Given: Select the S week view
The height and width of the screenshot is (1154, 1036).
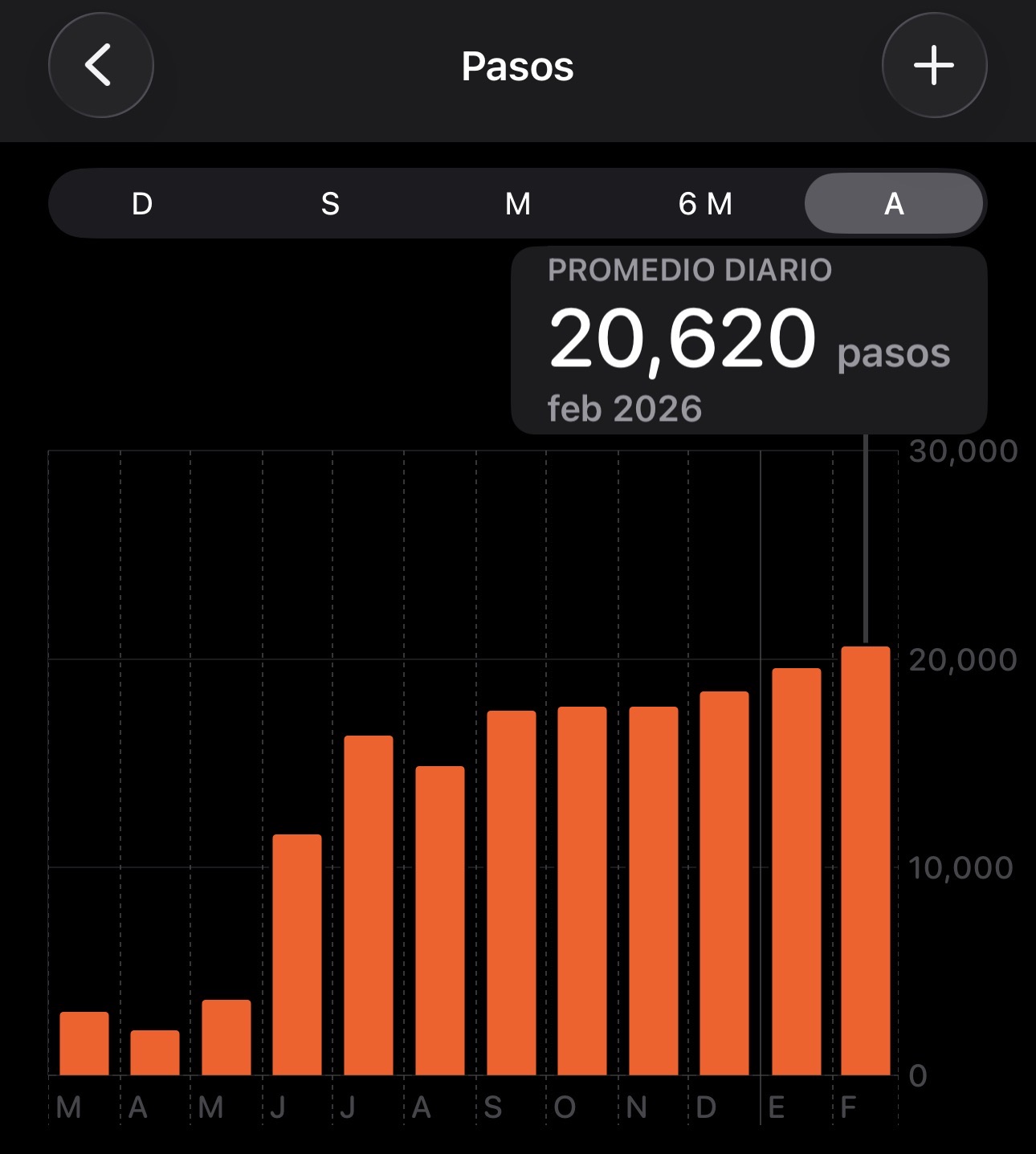Looking at the screenshot, I should (x=330, y=204).
